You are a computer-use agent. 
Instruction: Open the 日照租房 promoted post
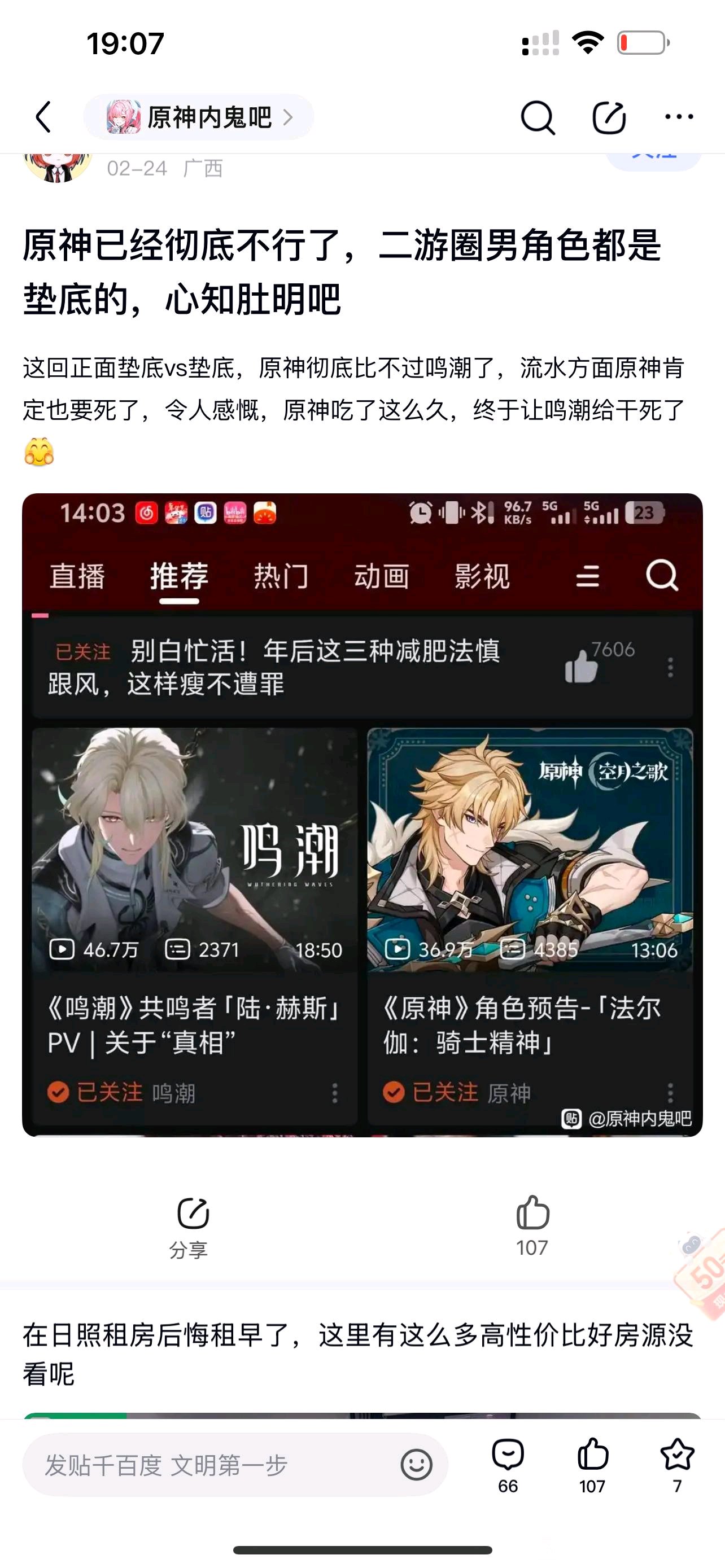(358, 1354)
